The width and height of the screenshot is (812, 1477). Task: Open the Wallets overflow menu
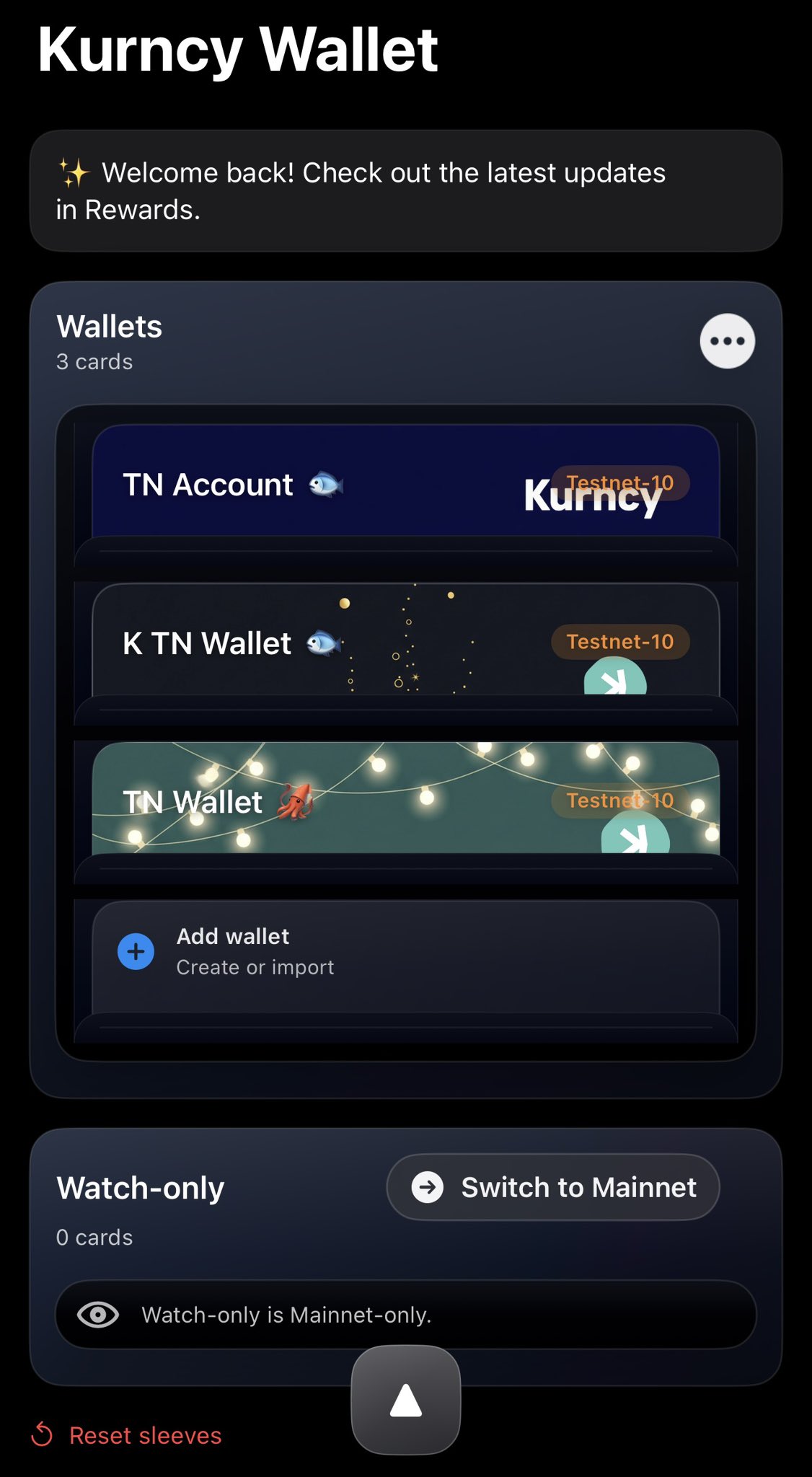[727, 341]
